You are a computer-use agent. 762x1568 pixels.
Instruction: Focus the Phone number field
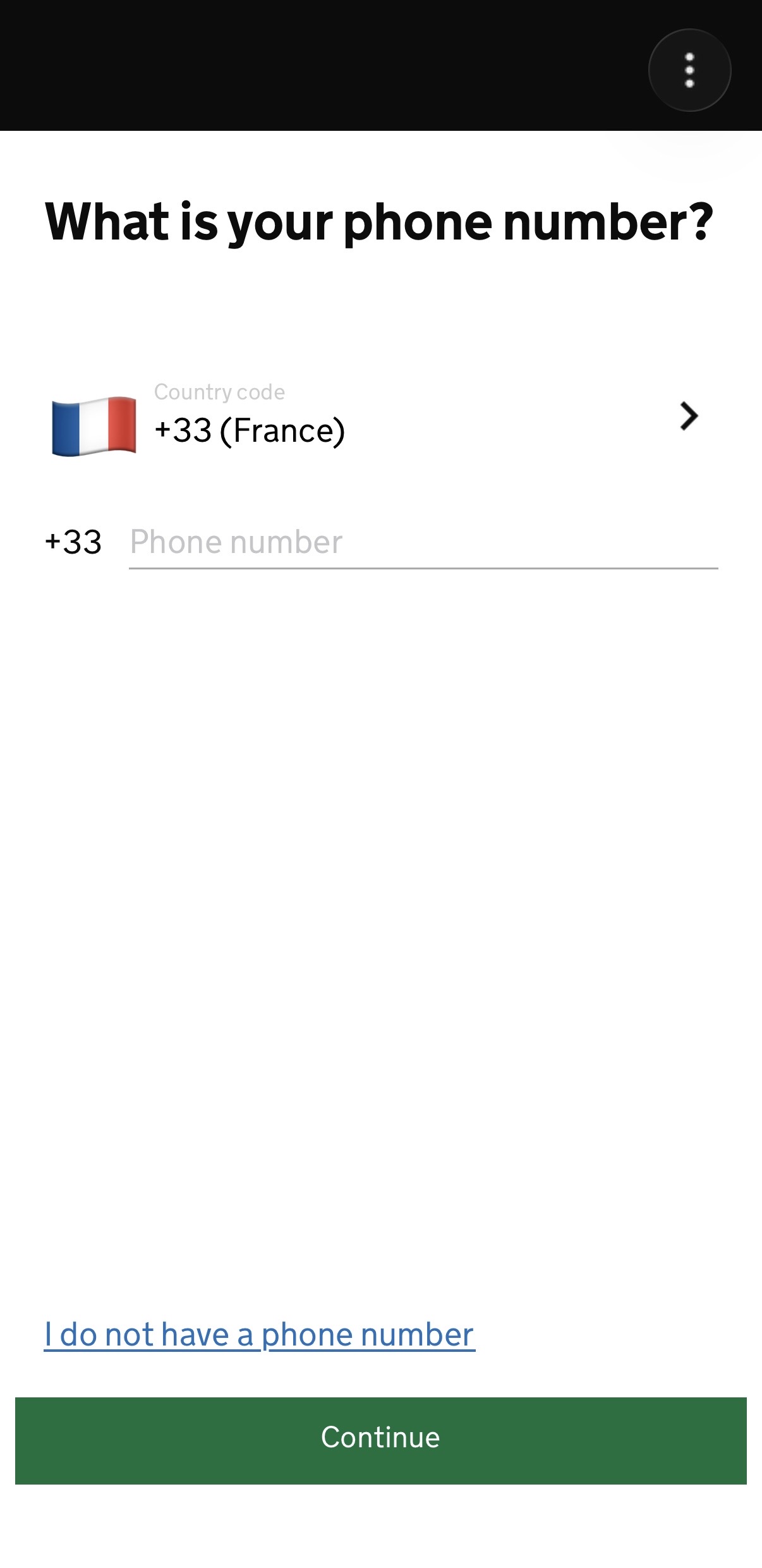[x=423, y=543]
